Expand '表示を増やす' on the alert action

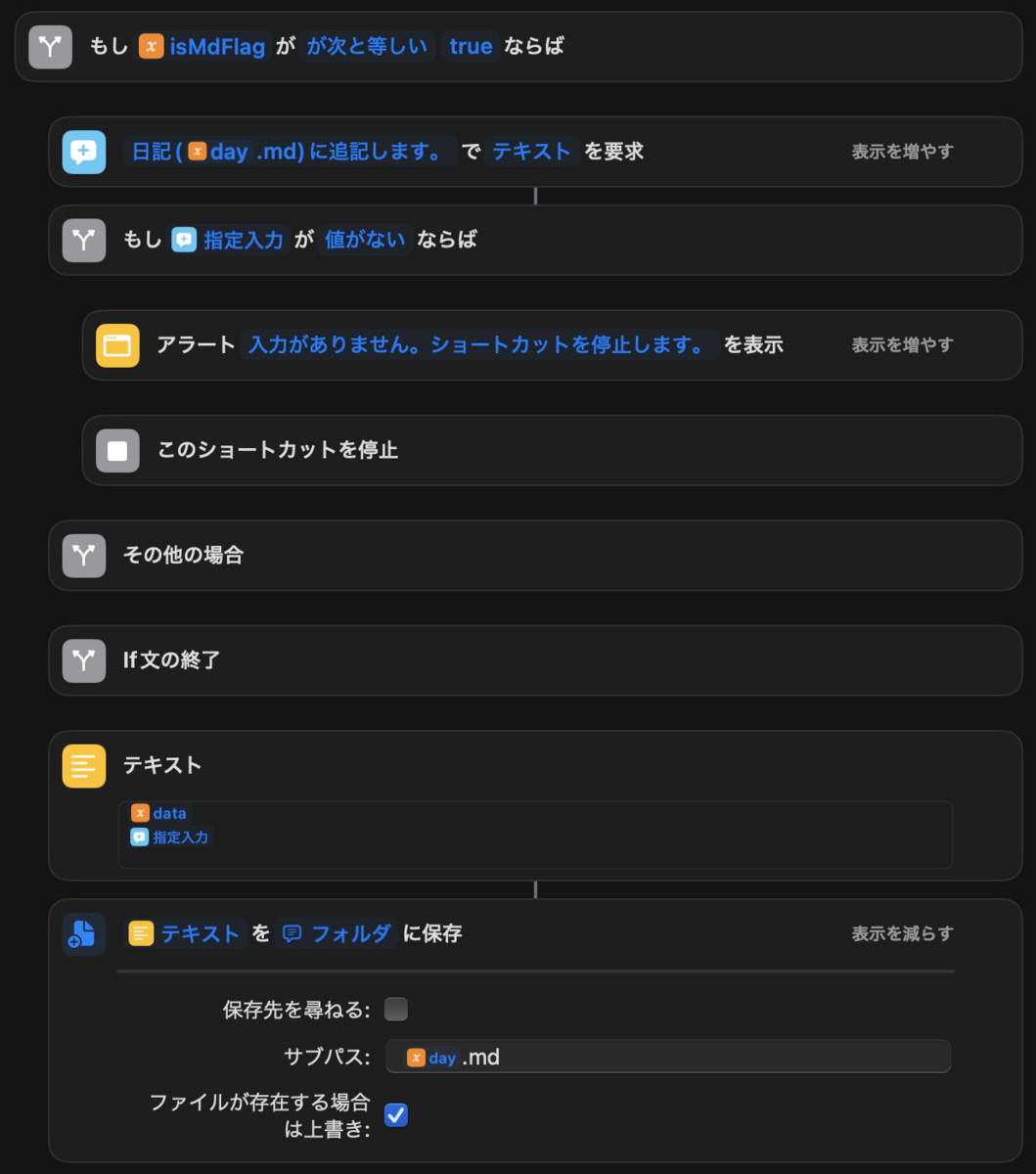click(x=901, y=344)
